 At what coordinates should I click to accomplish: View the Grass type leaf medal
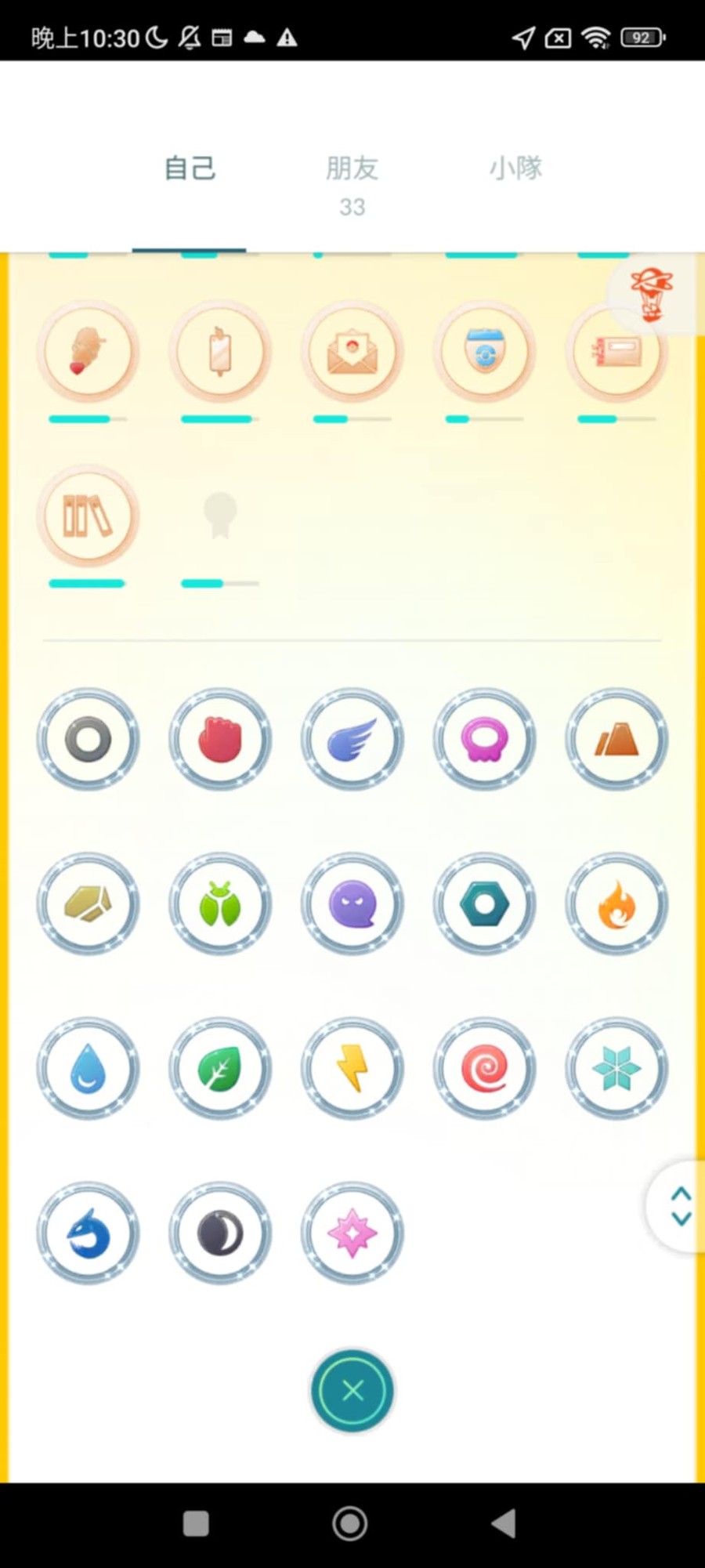pos(220,1068)
